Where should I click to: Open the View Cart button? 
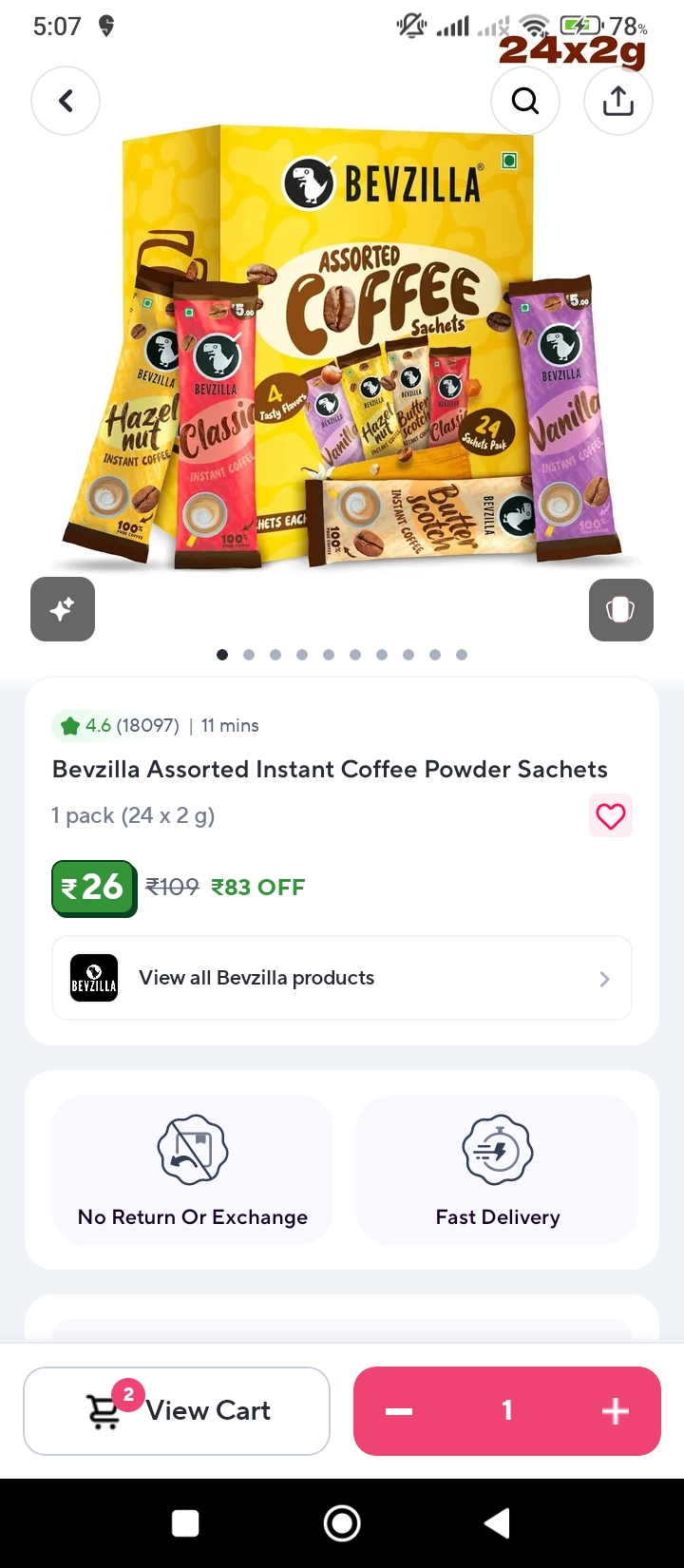point(177,1410)
